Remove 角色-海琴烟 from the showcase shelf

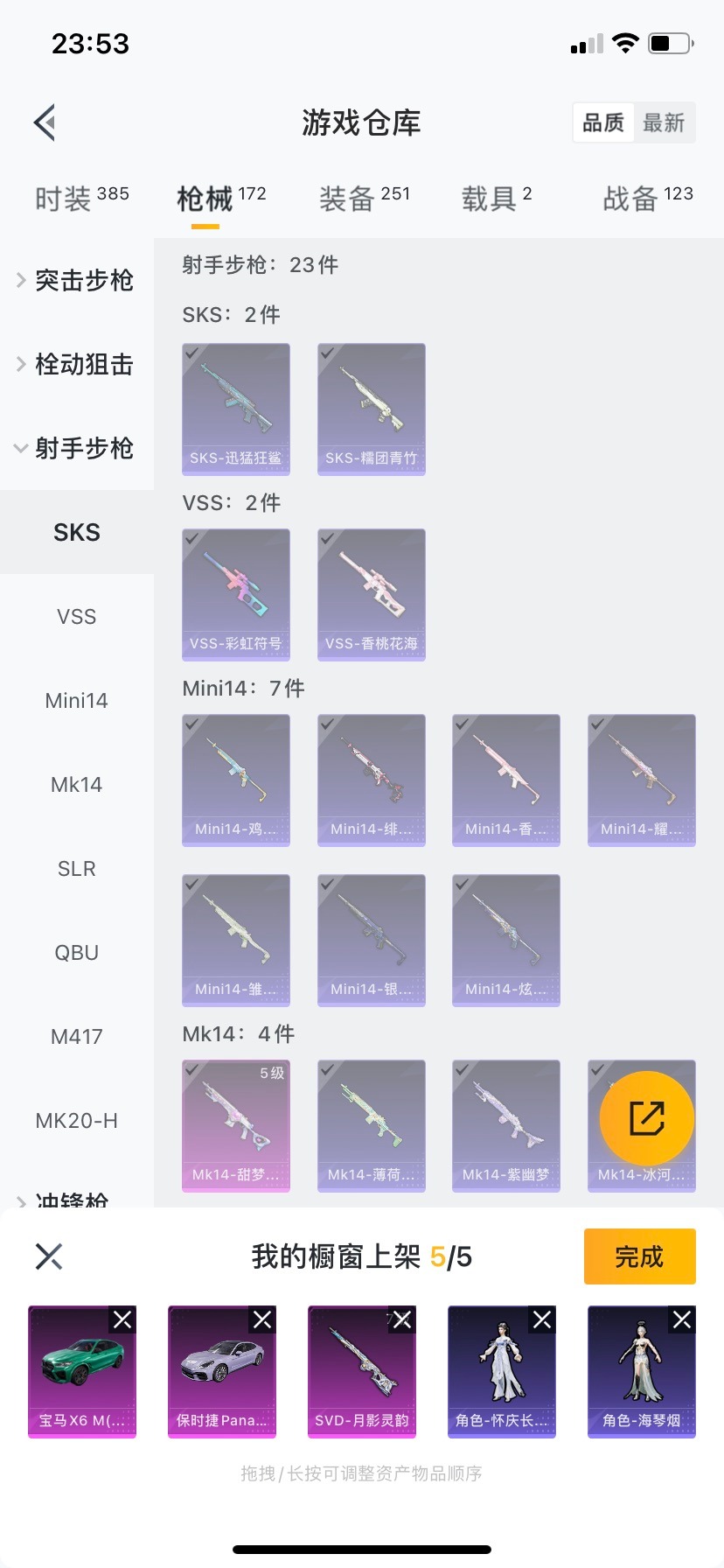(681, 1319)
